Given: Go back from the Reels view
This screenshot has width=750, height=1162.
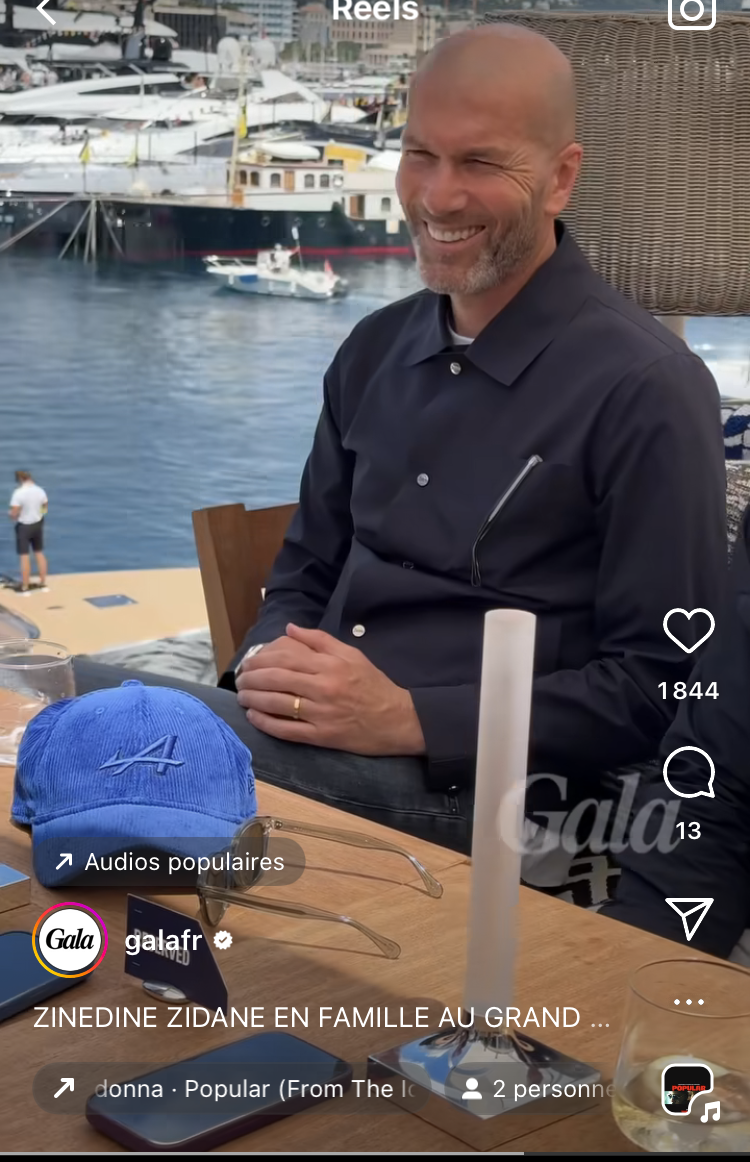Looking at the screenshot, I should [x=45, y=10].
